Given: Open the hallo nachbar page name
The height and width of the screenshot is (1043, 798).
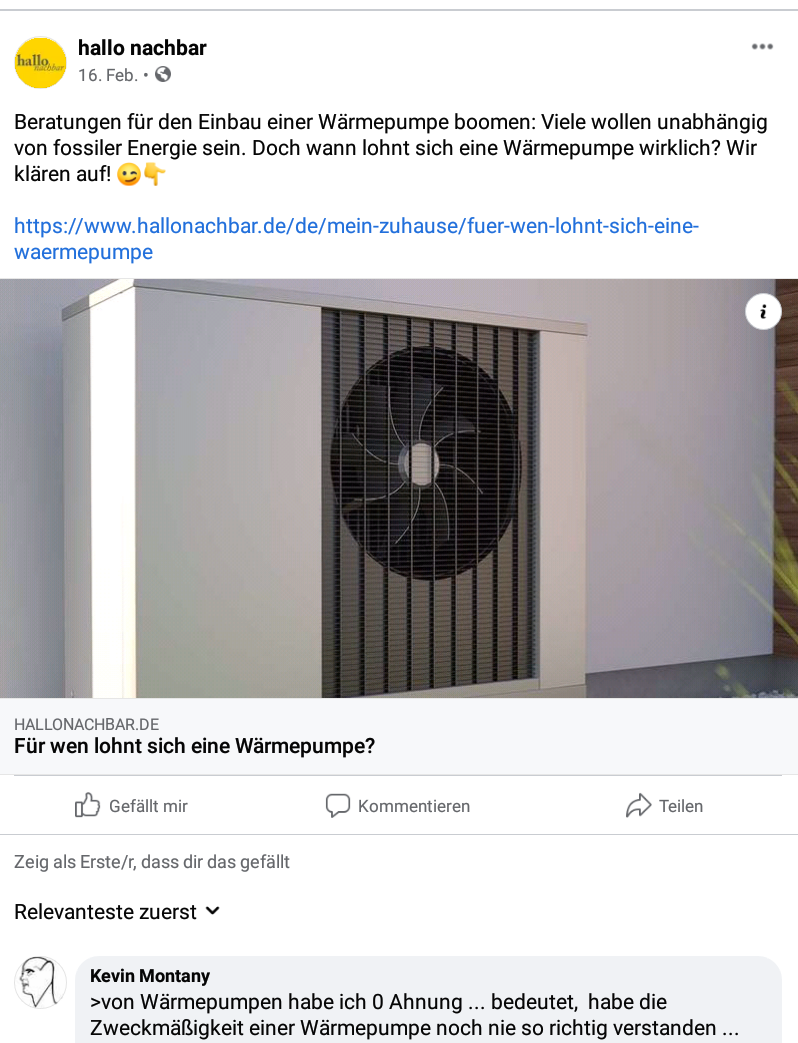Looking at the screenshot, I should [142, 47].
